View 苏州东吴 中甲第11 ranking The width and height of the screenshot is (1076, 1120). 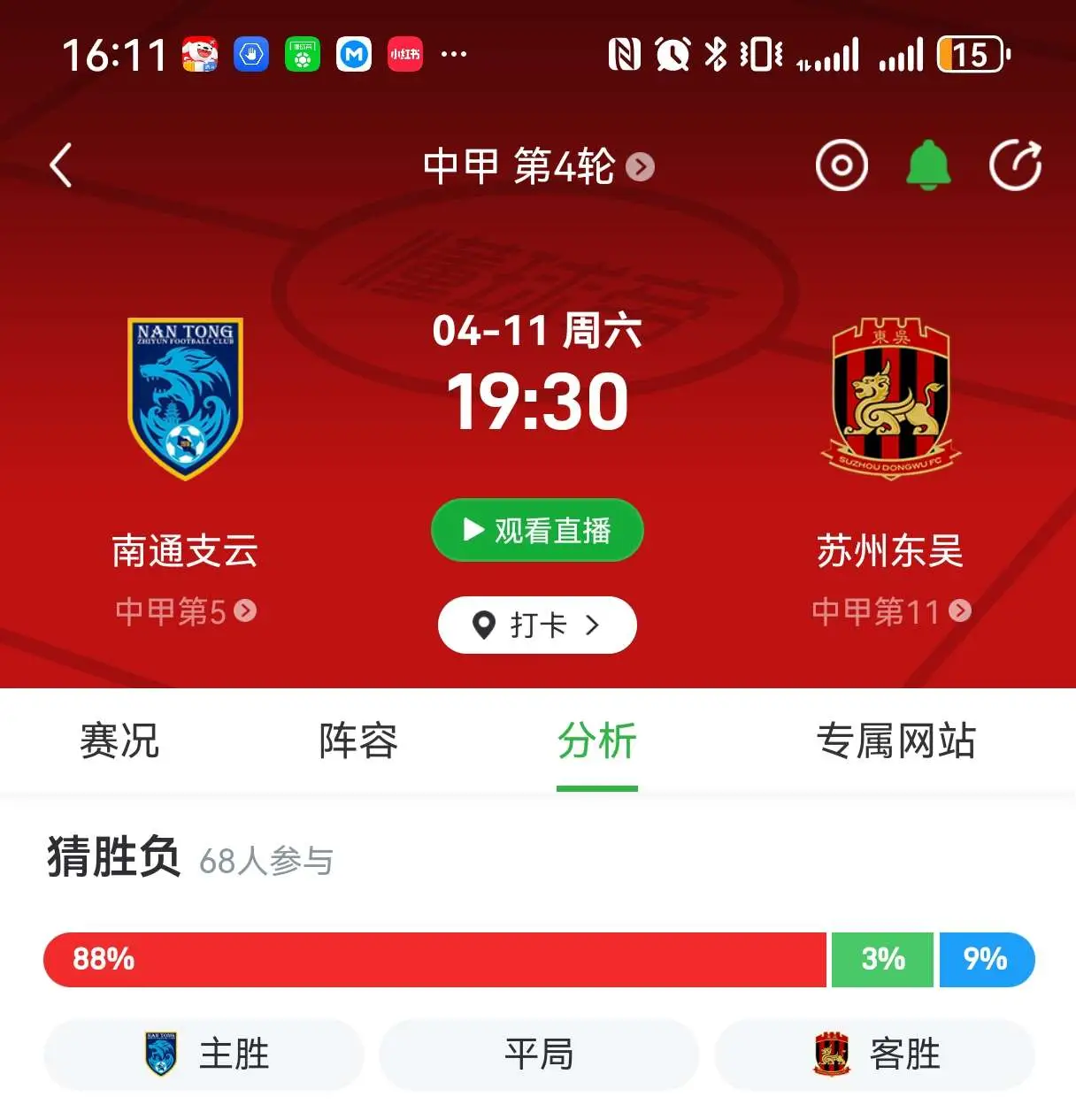click(891, 611)
